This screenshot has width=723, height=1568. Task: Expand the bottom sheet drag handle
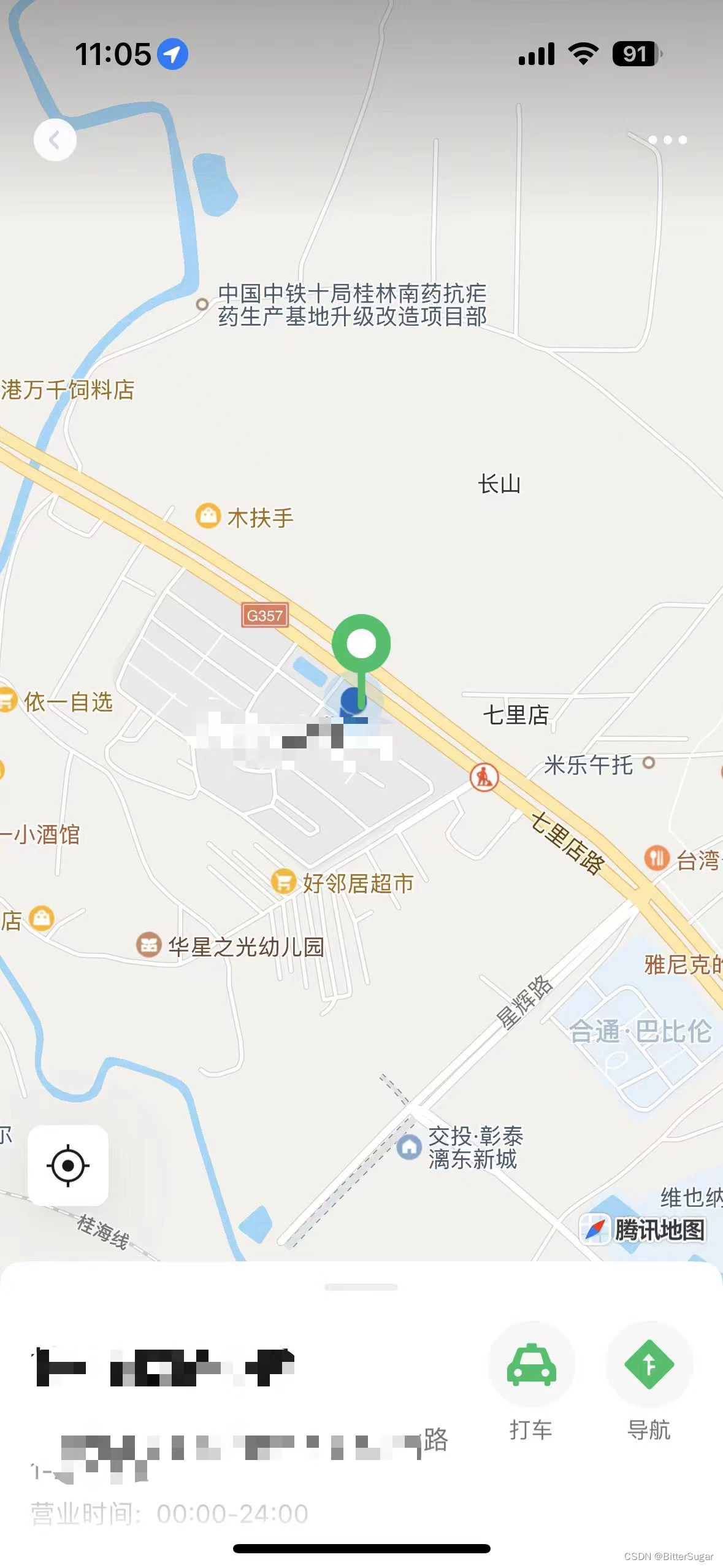tap(361, 1287)
